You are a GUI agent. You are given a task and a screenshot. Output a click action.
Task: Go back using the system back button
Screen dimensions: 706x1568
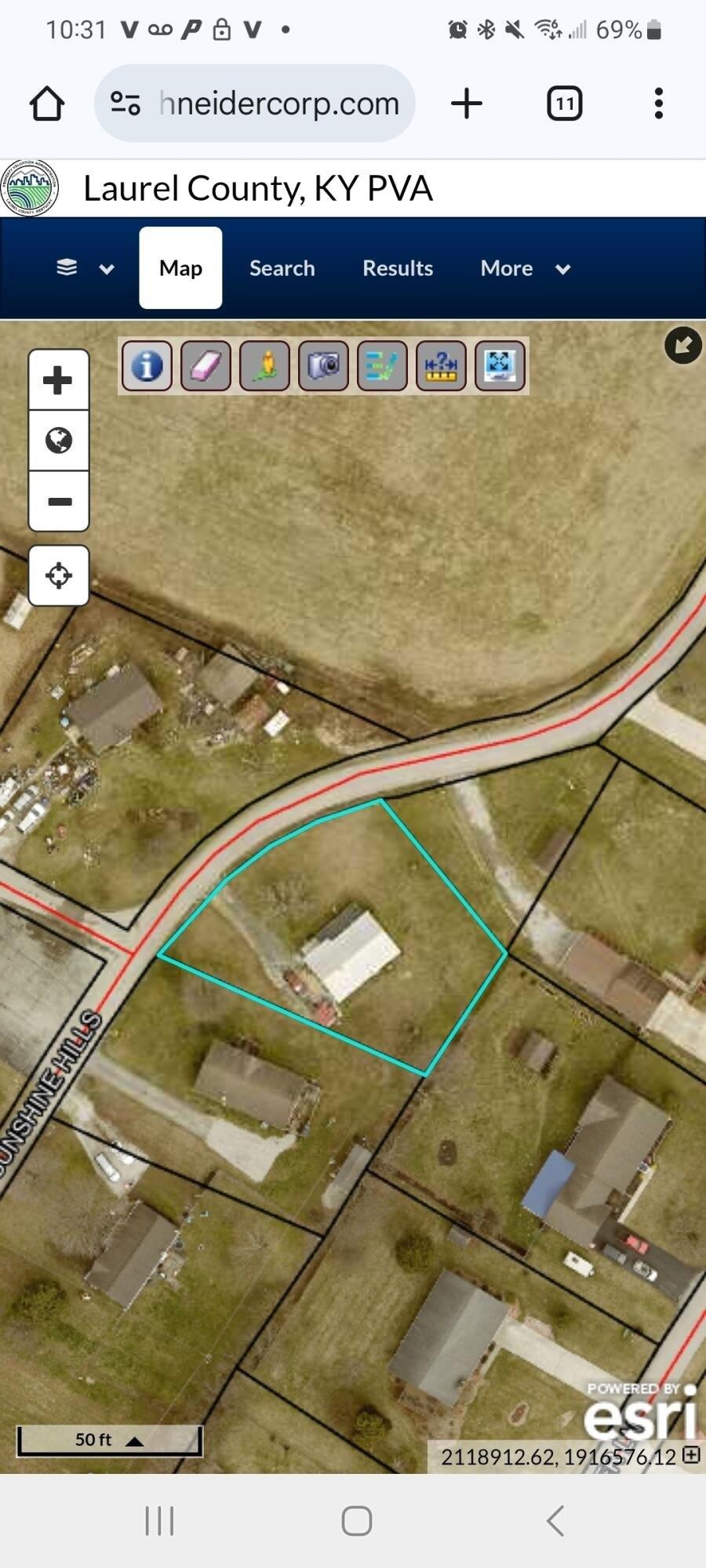555,1521
